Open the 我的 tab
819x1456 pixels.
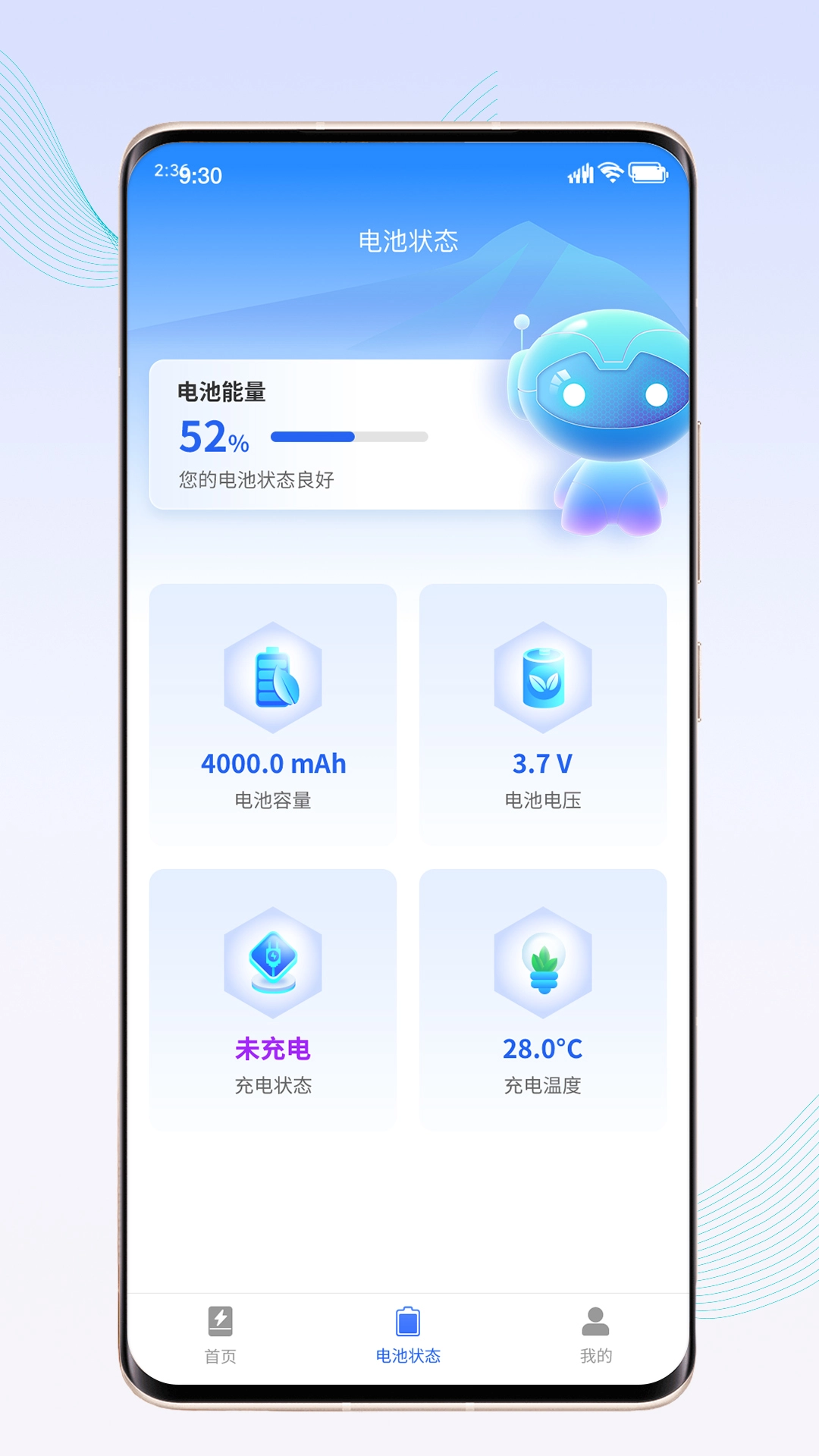596,1335
